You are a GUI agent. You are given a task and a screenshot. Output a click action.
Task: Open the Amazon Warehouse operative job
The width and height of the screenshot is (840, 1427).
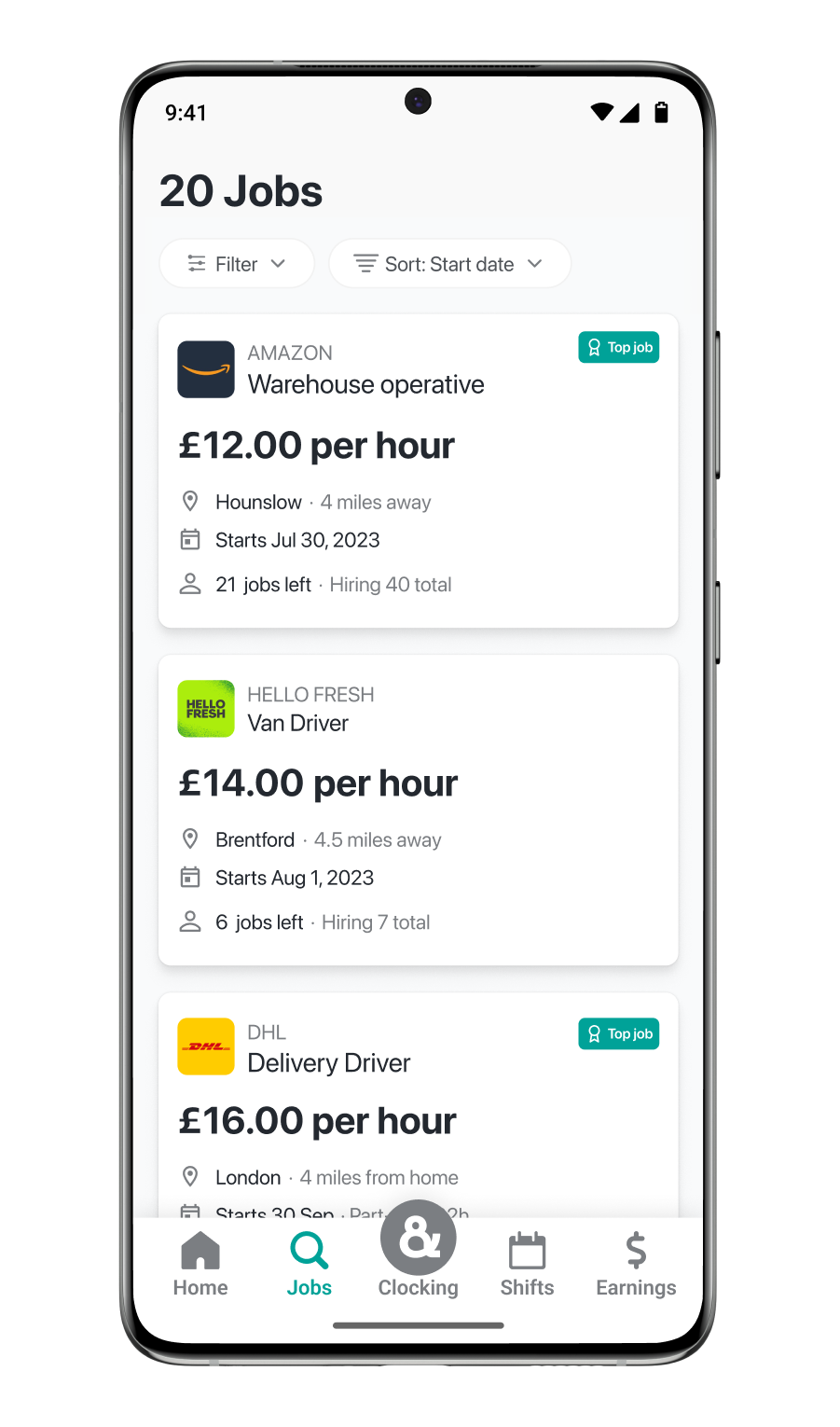point(418,471)
